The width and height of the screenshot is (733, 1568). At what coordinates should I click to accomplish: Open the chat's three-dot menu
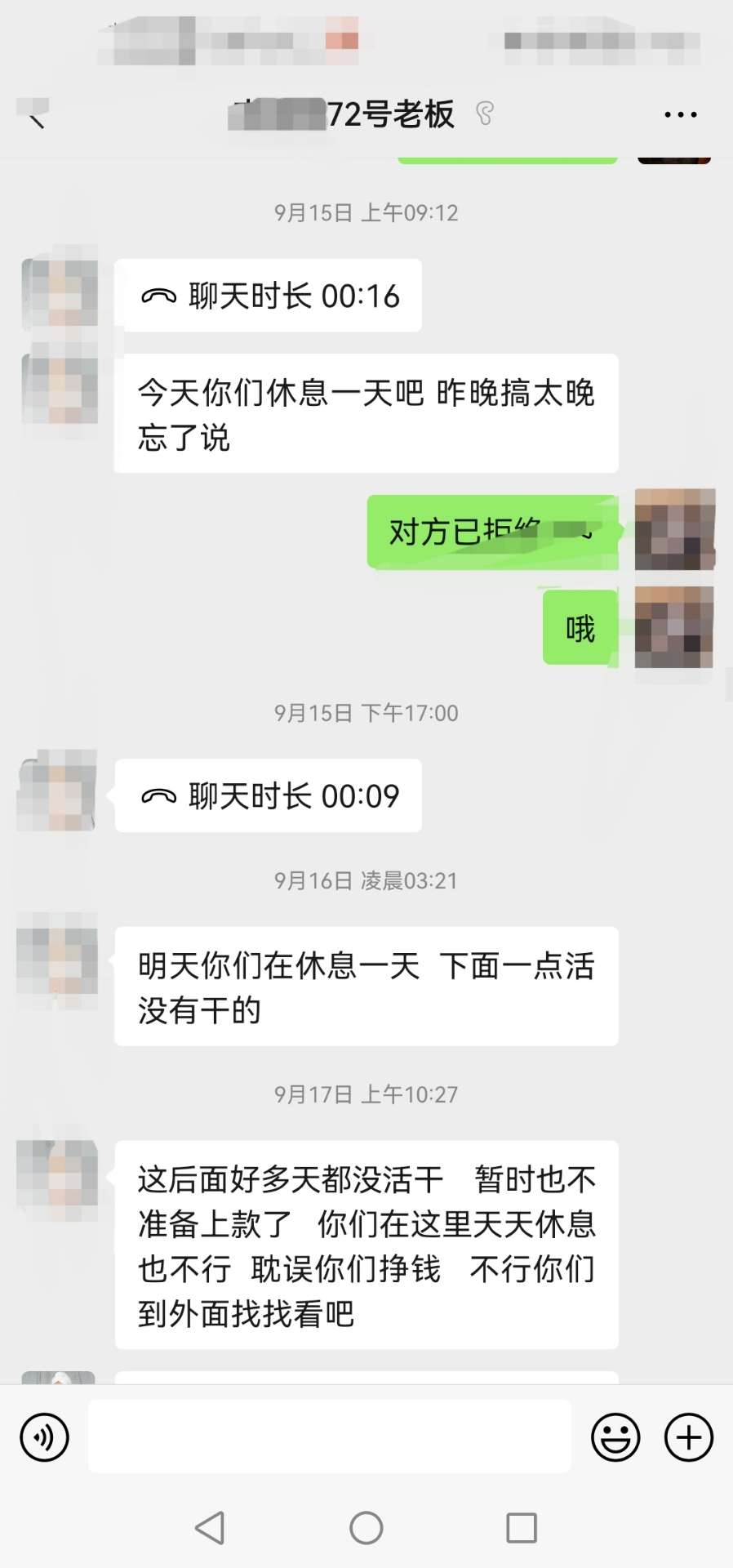[x=680, y=115]
